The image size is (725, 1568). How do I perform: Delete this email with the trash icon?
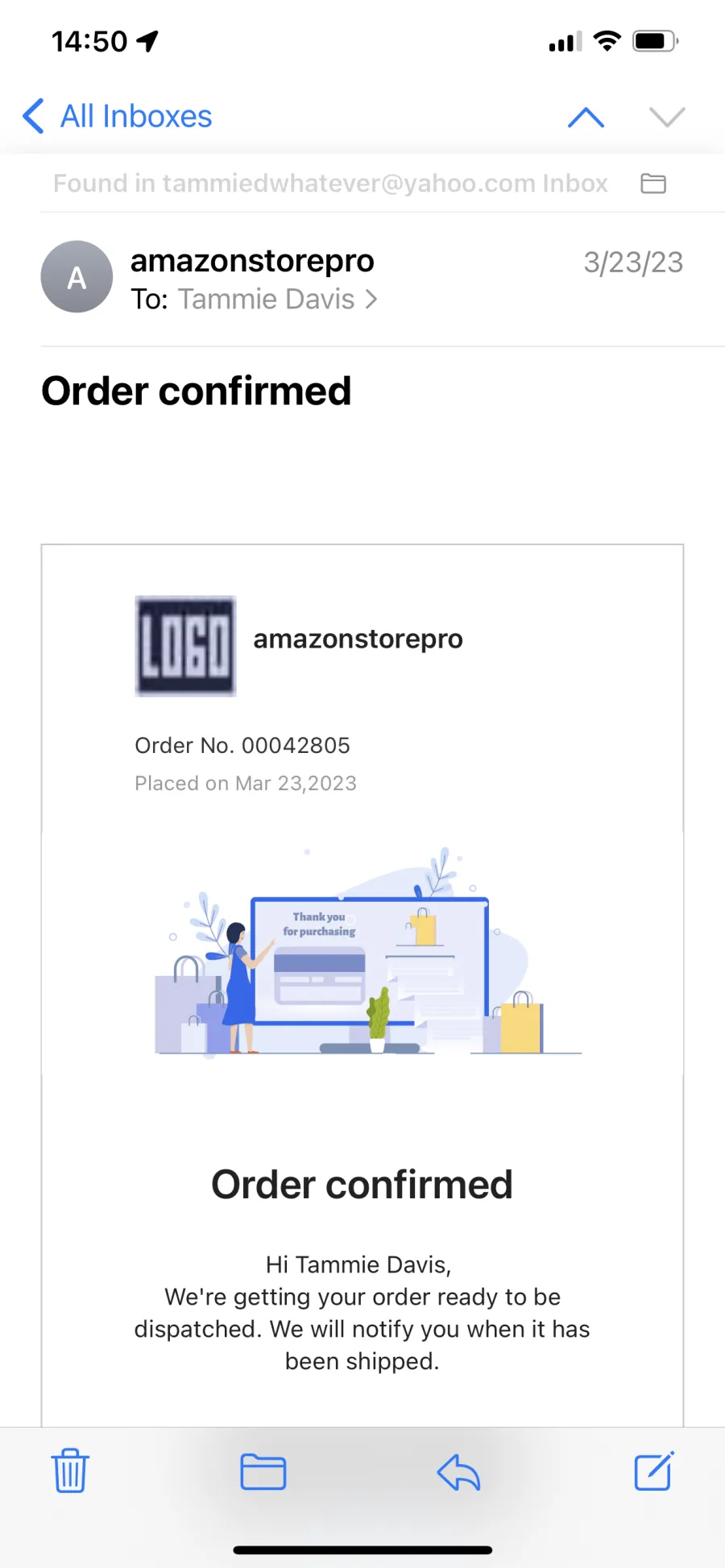(x=71, y=1471)
